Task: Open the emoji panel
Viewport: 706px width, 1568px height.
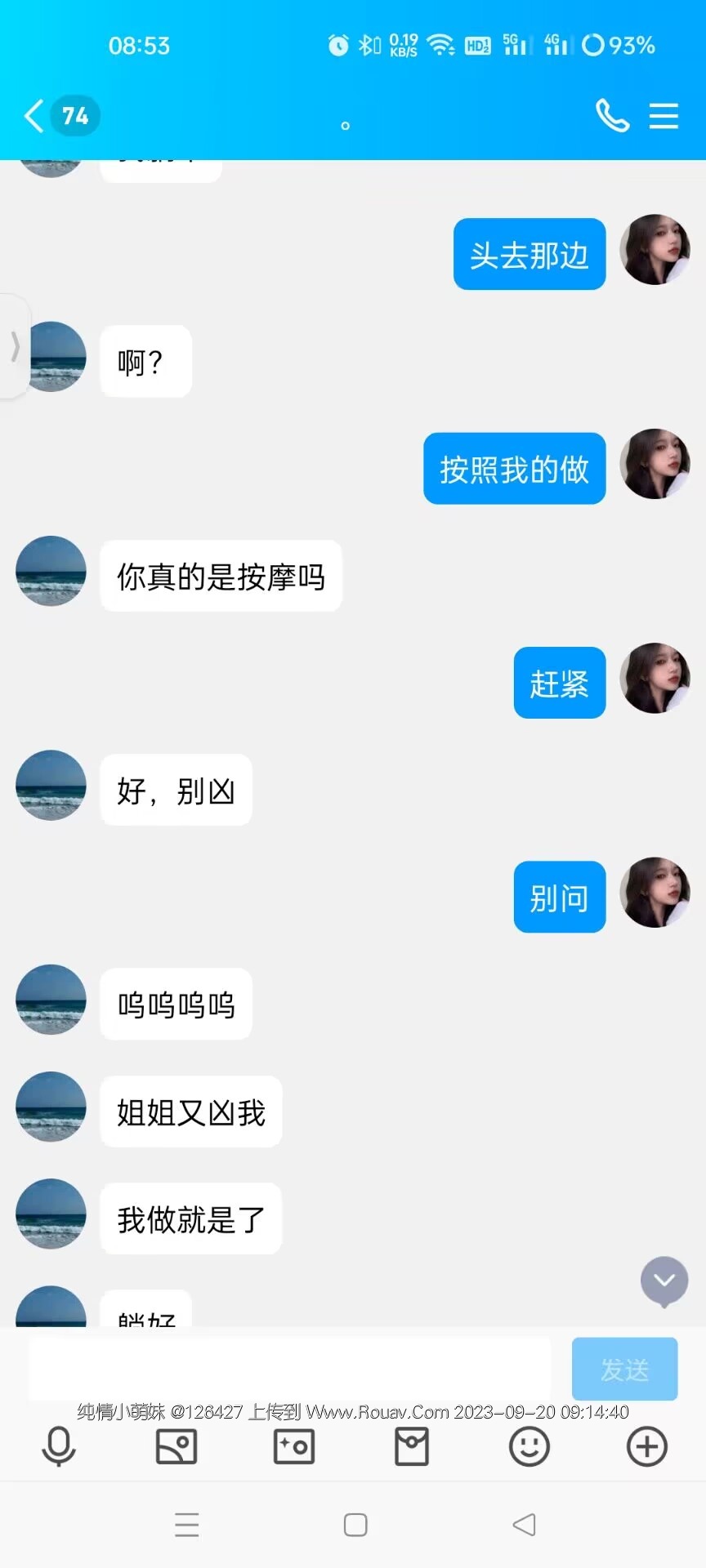Action: pyautogui.click(x=529, y=1446)
